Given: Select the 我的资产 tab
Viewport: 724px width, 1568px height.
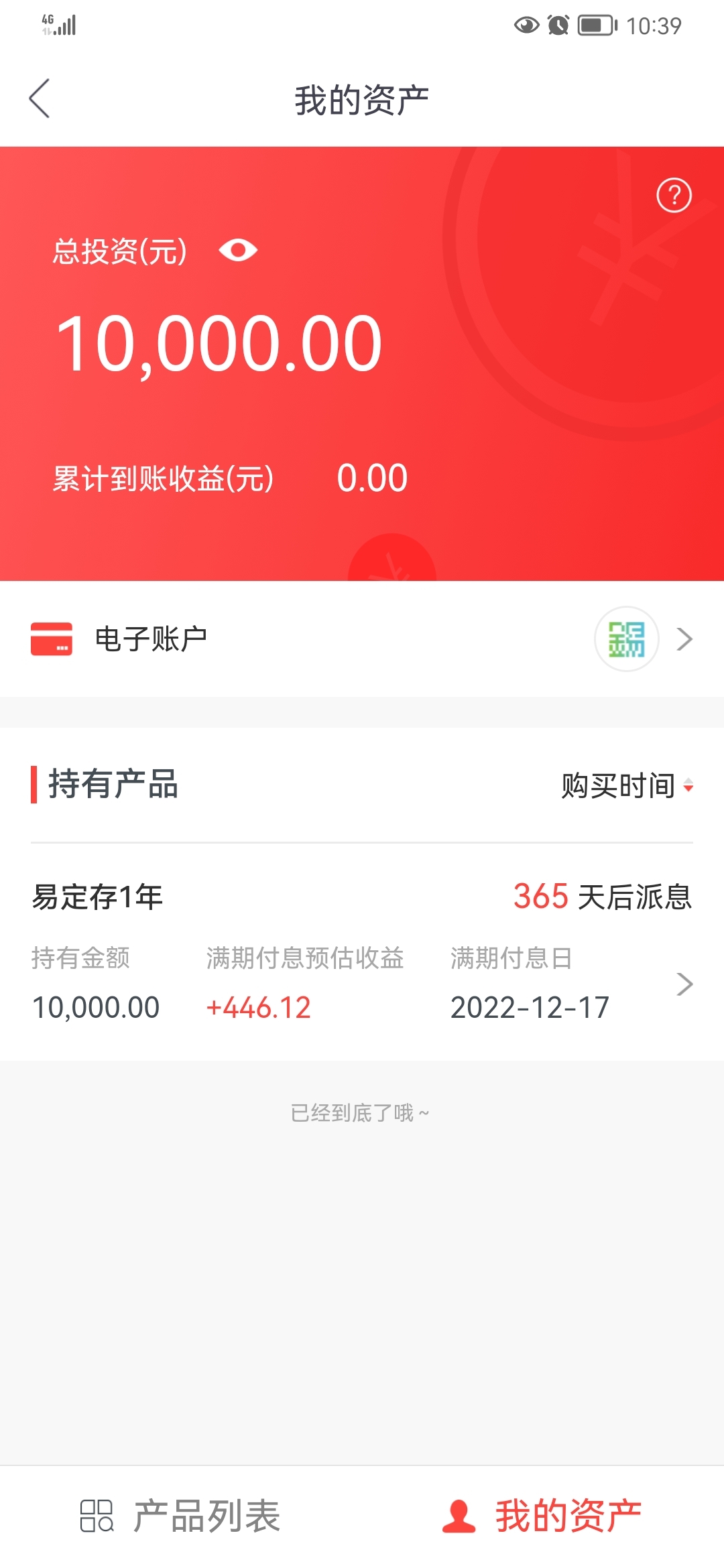Looking at the screenshot, I should tap(542, 1516).
